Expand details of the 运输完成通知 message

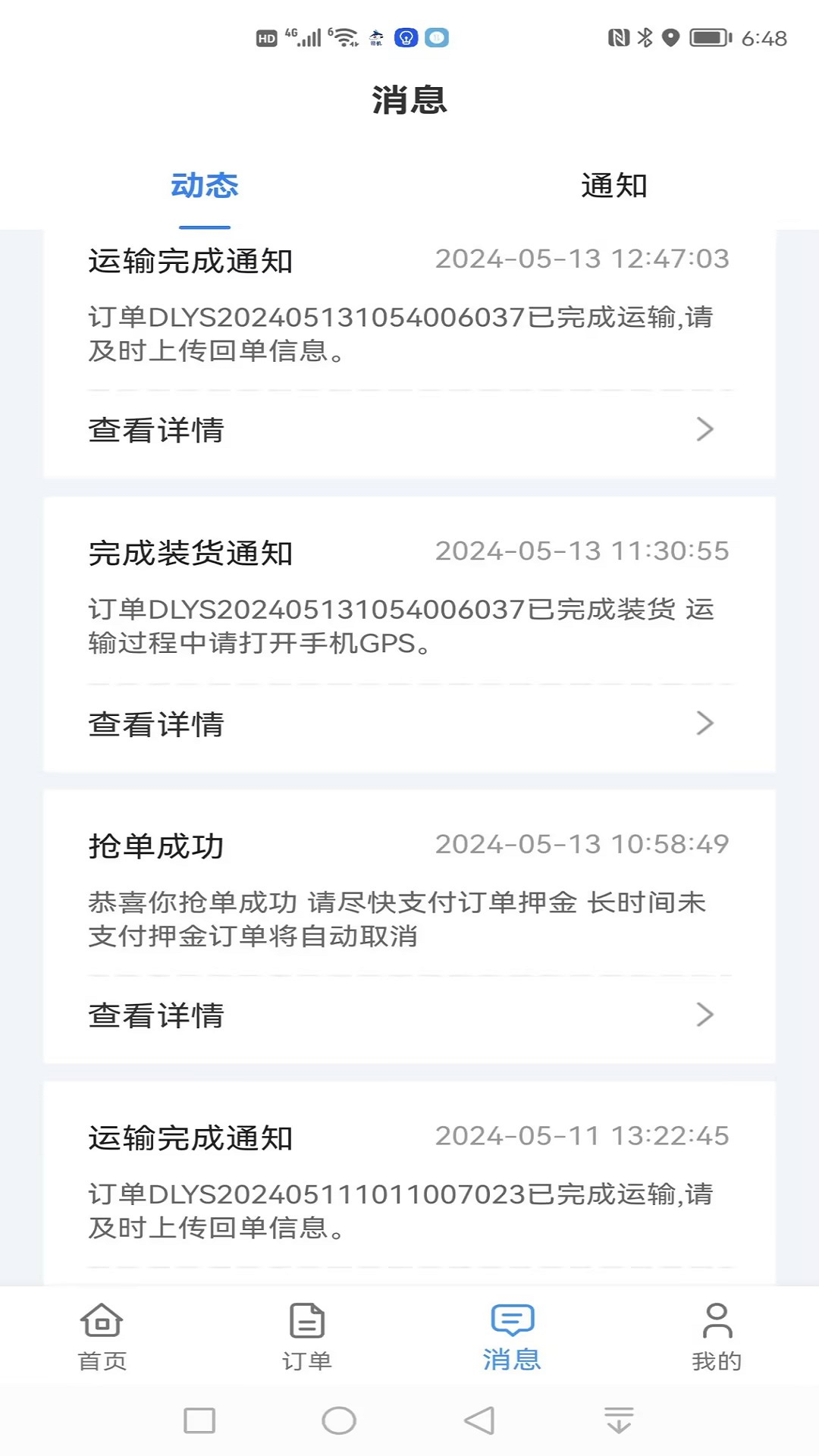click(704, 429)
